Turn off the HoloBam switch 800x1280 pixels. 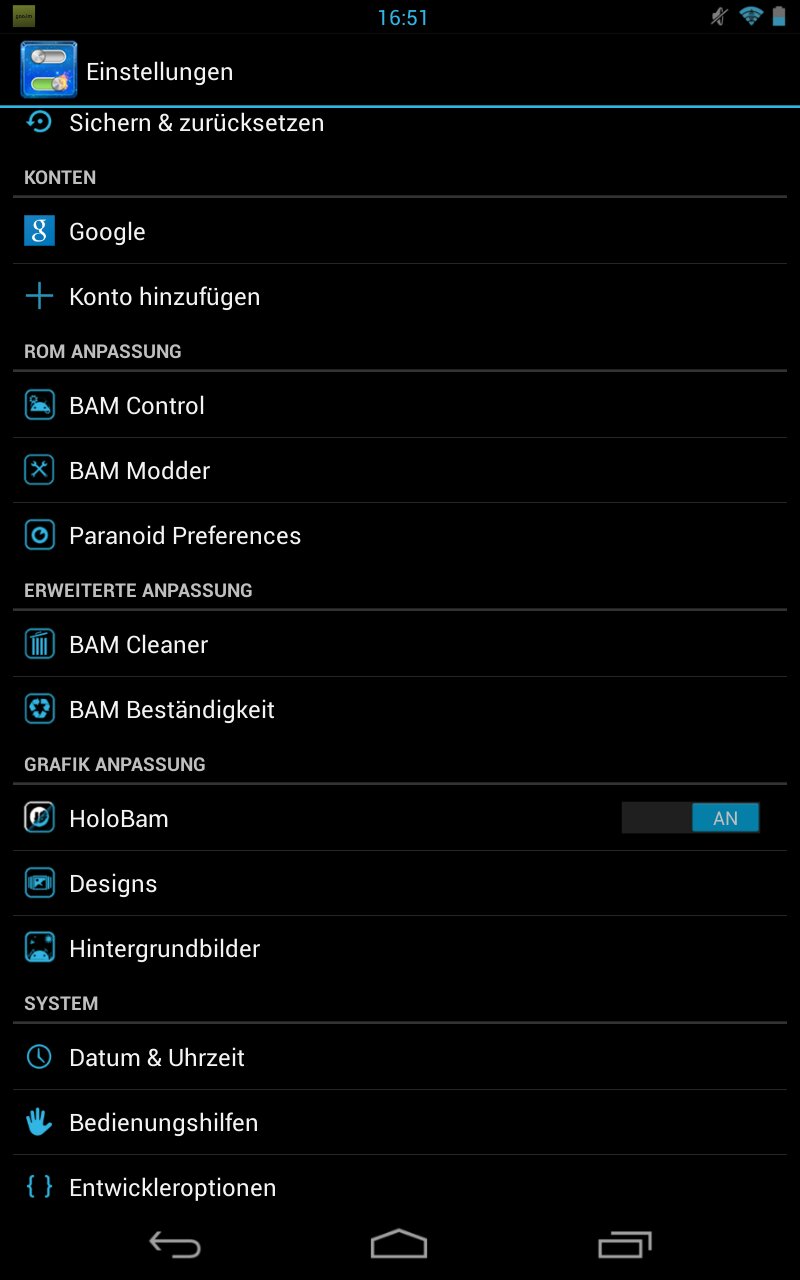click(690, 818)
